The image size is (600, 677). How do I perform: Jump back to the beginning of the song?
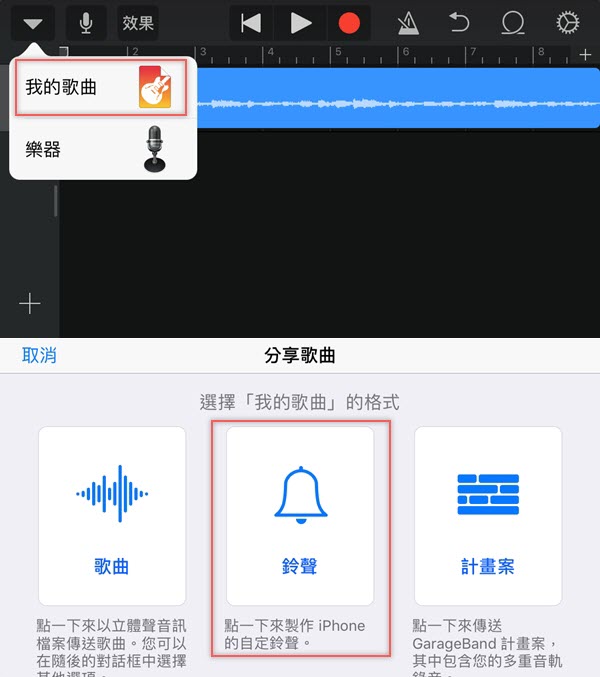[x=252, y=23]
